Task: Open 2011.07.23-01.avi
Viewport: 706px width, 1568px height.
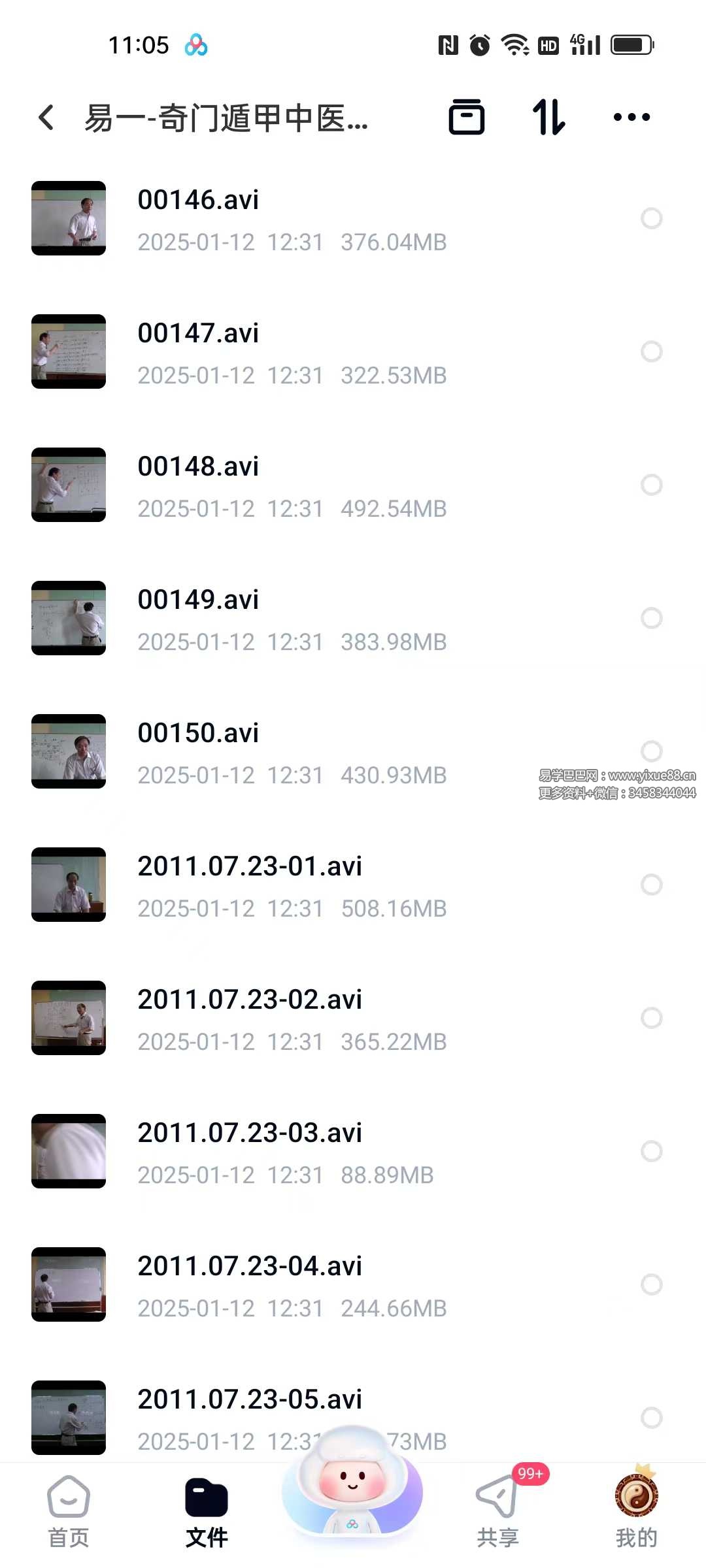Action: (249, 866)
